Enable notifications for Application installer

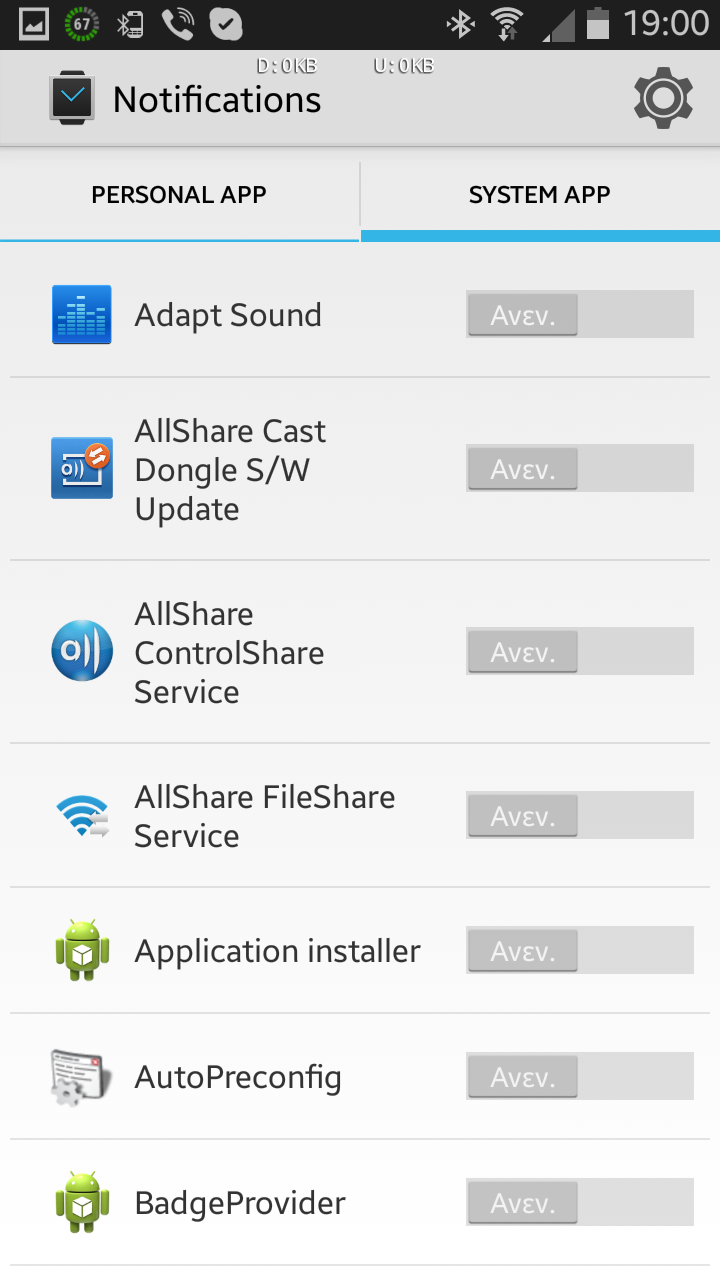click(x=580, y=950)
